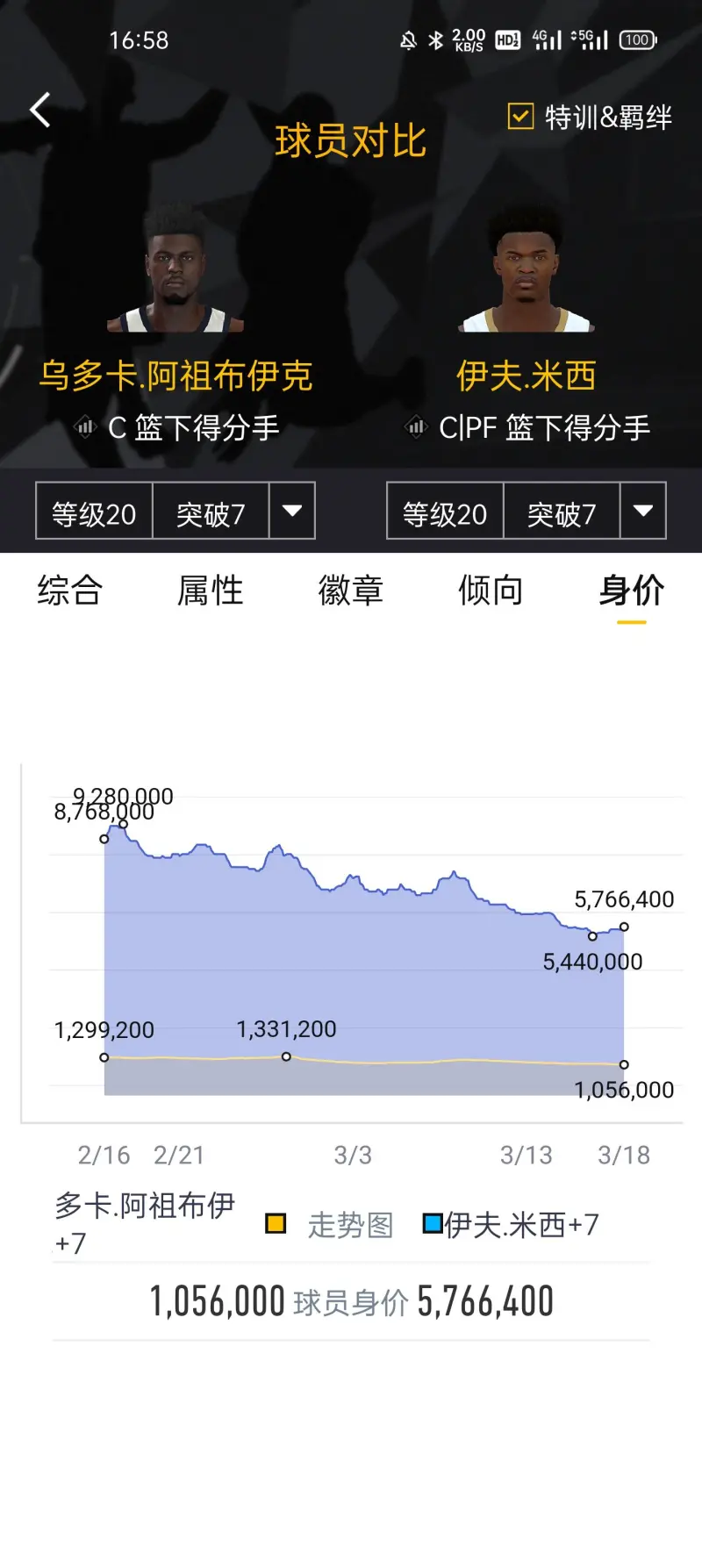
Task: Switch to the 属性 tab
Action: (211, 590)
